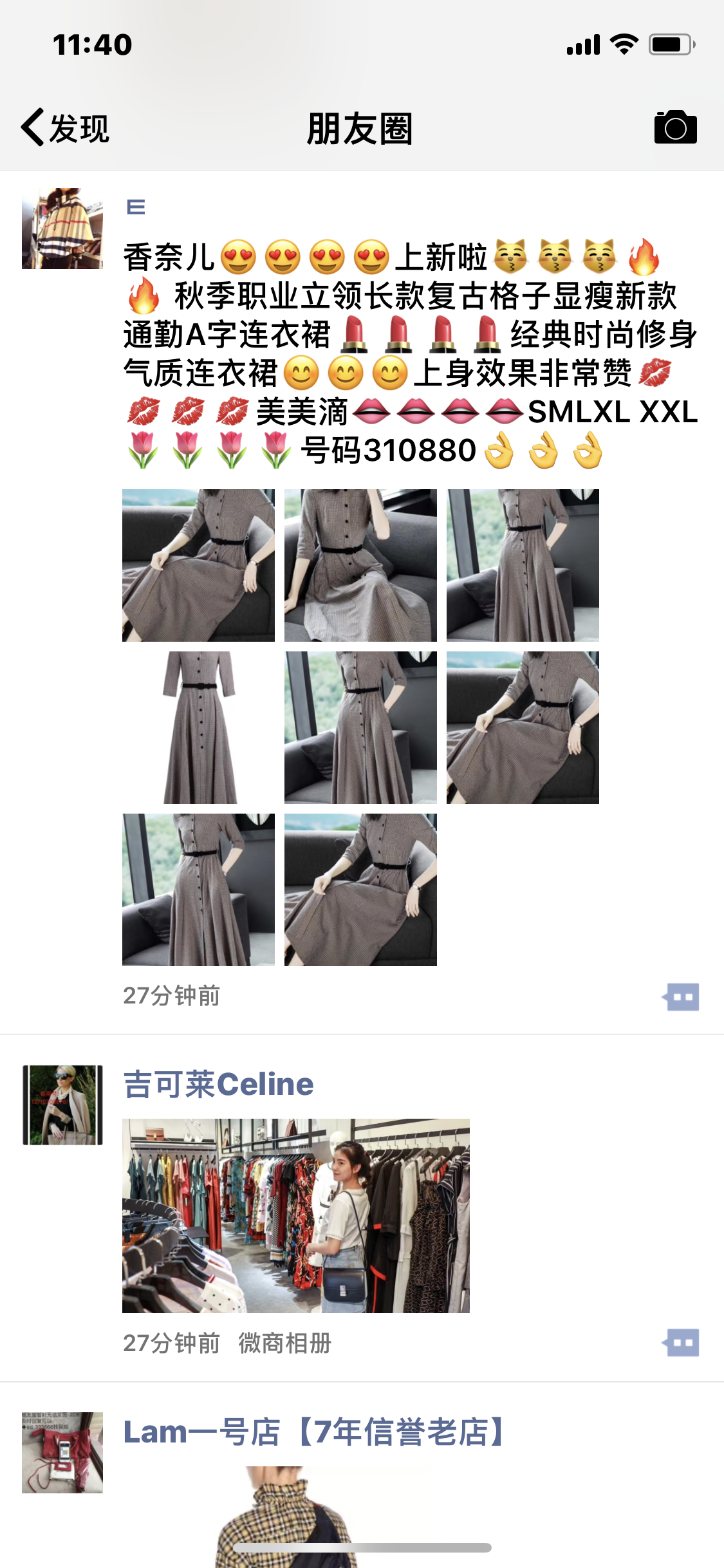The width and height of the screenshot is (724, 1568).
Task: View the white-background dress photo
Action: tap(198, 727)
